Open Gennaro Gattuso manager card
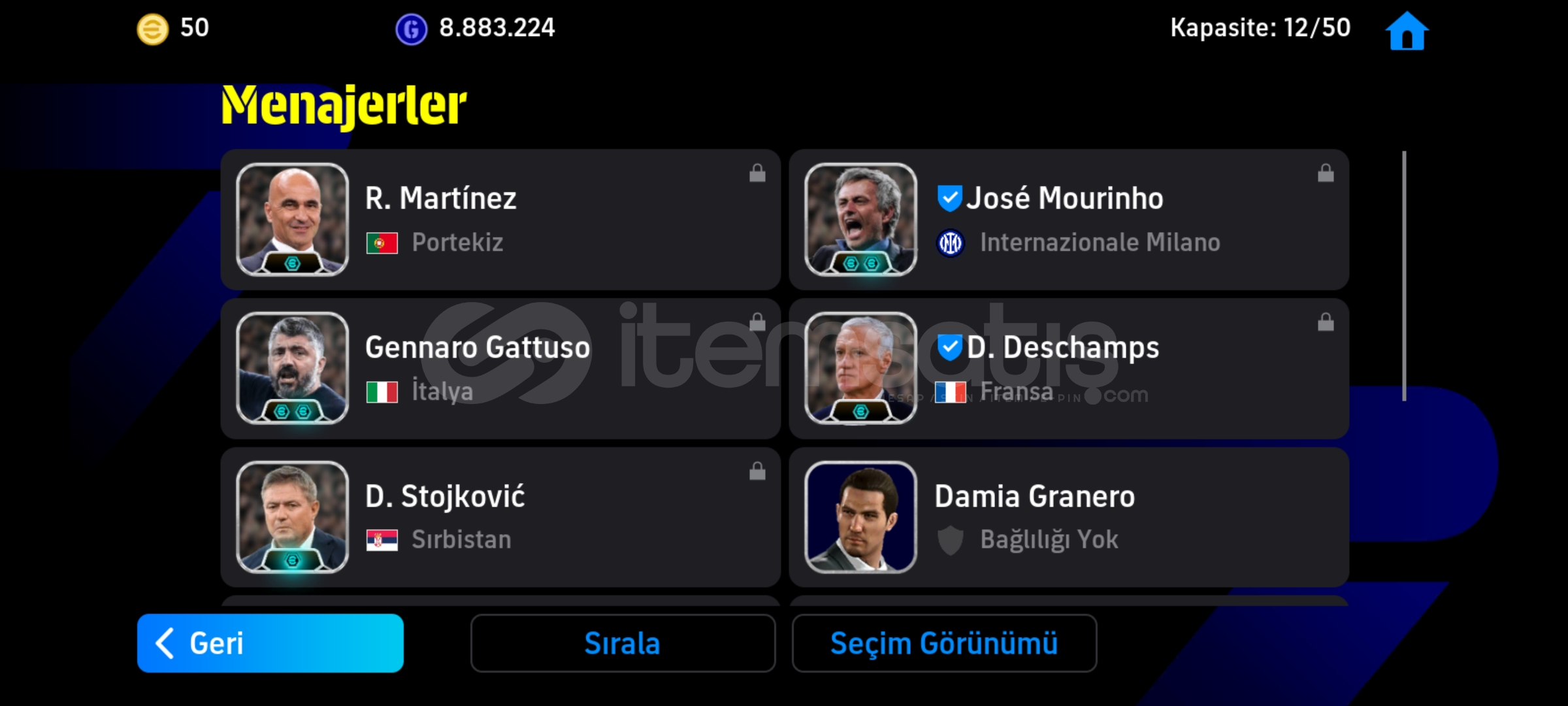The height and width of the screenshot is (706, 1568). pyautogui.click(x=500, y=369)
